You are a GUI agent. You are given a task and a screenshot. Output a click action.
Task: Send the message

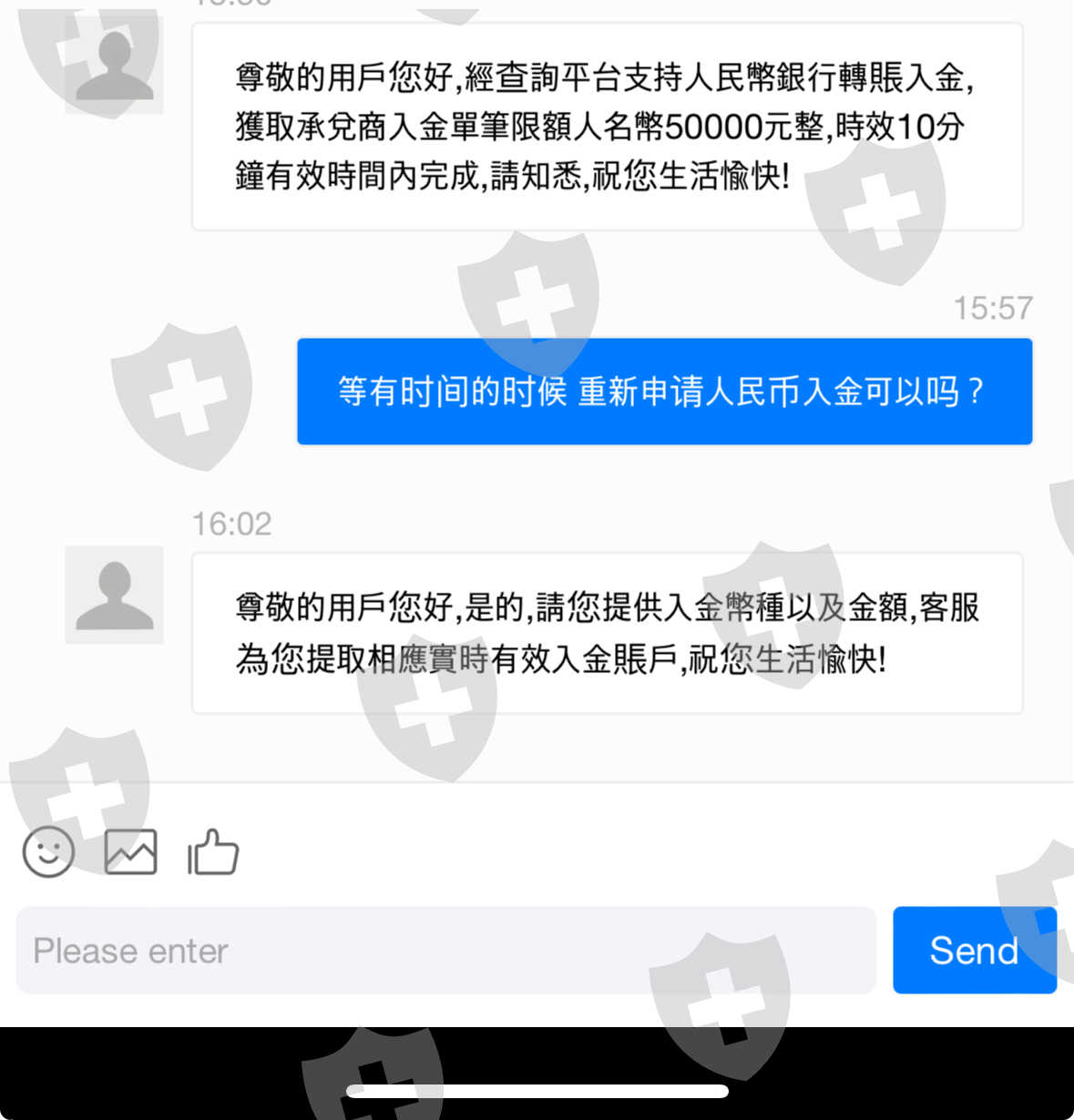tap(974, 950)
